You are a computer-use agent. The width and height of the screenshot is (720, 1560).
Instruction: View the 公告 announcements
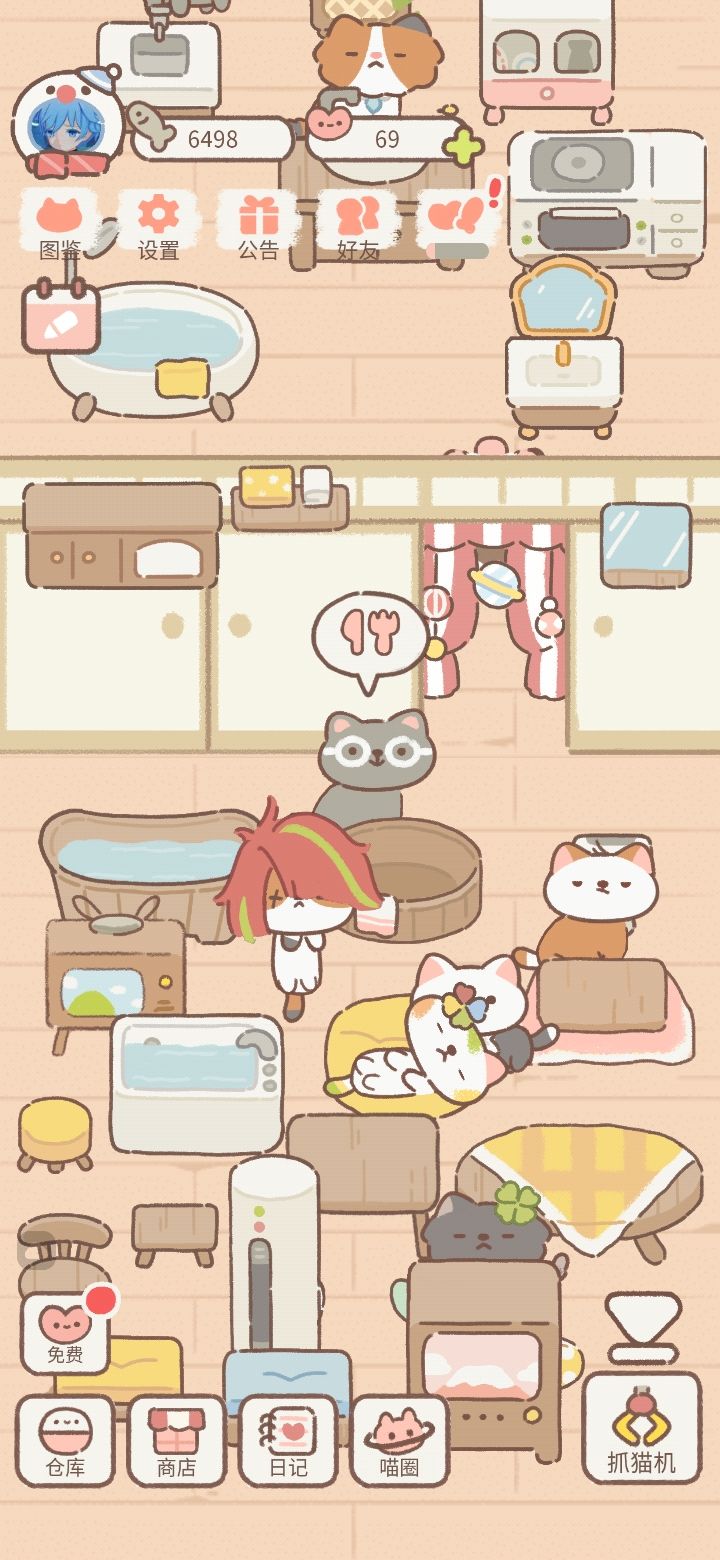pyautogui.click(x=258, y=225)
